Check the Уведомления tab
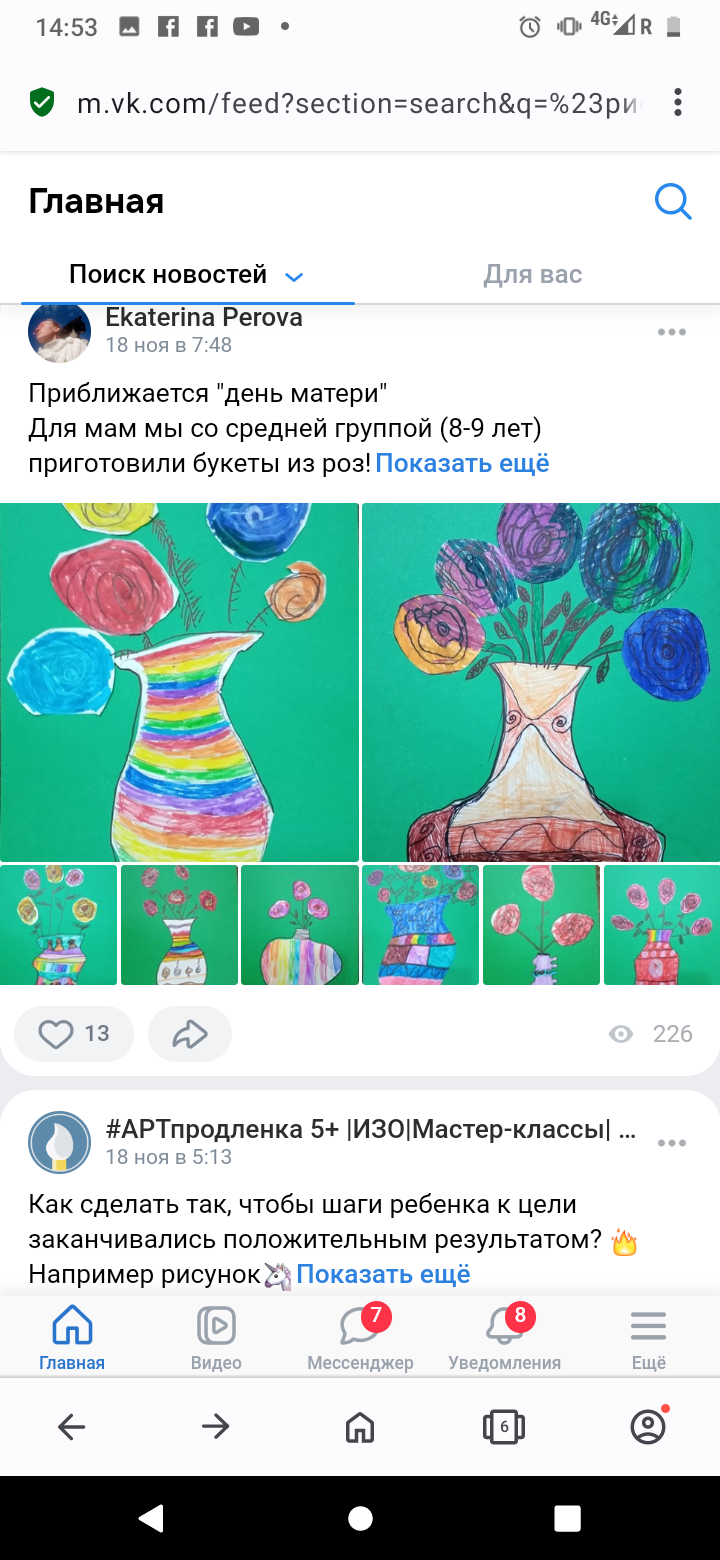The height and width of the screenshot is (1560, 720). (x=504, y=1338)
